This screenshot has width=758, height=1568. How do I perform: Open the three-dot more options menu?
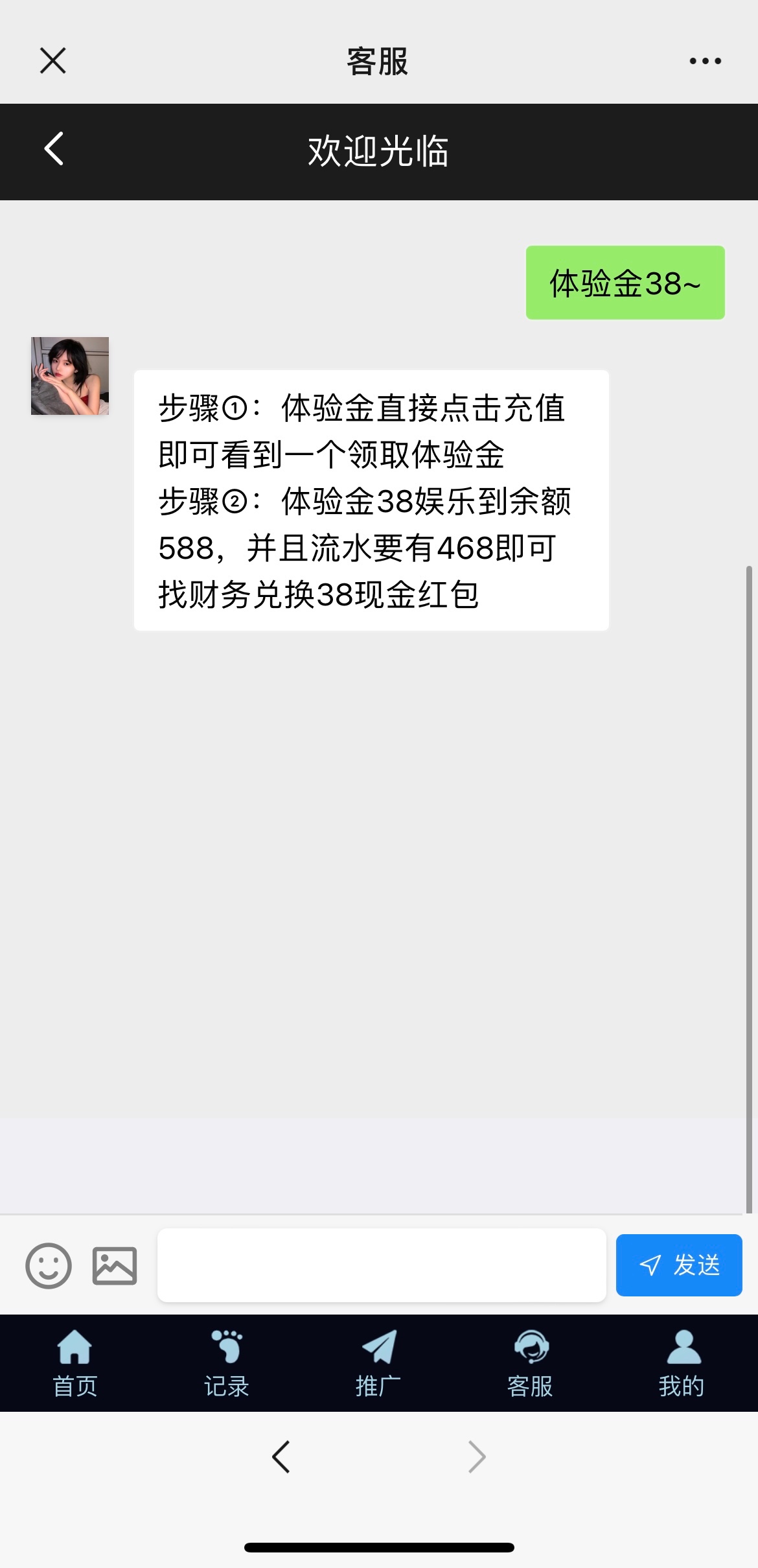tap(705, 62)
